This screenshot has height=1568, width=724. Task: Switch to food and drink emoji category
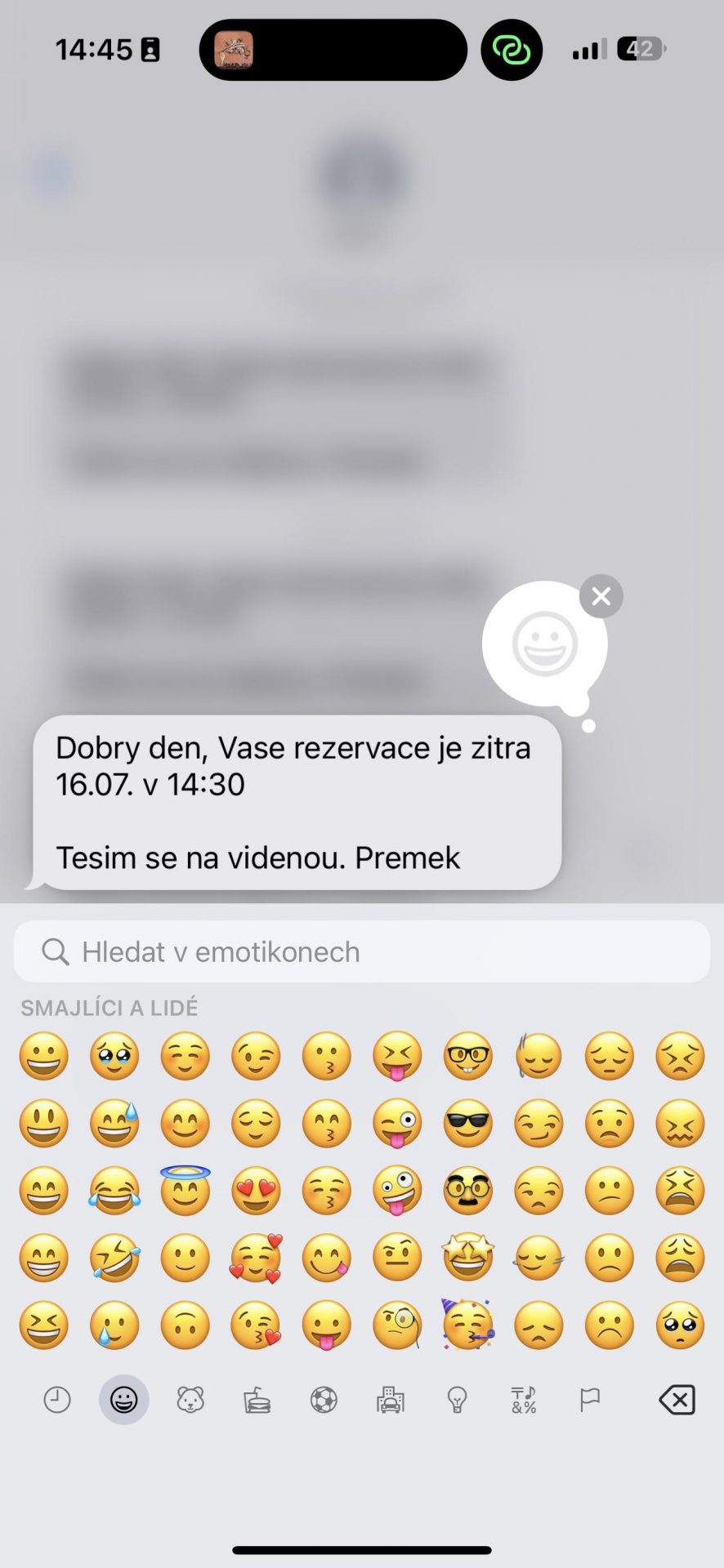pyautogui.click(x=257, y=1401)
